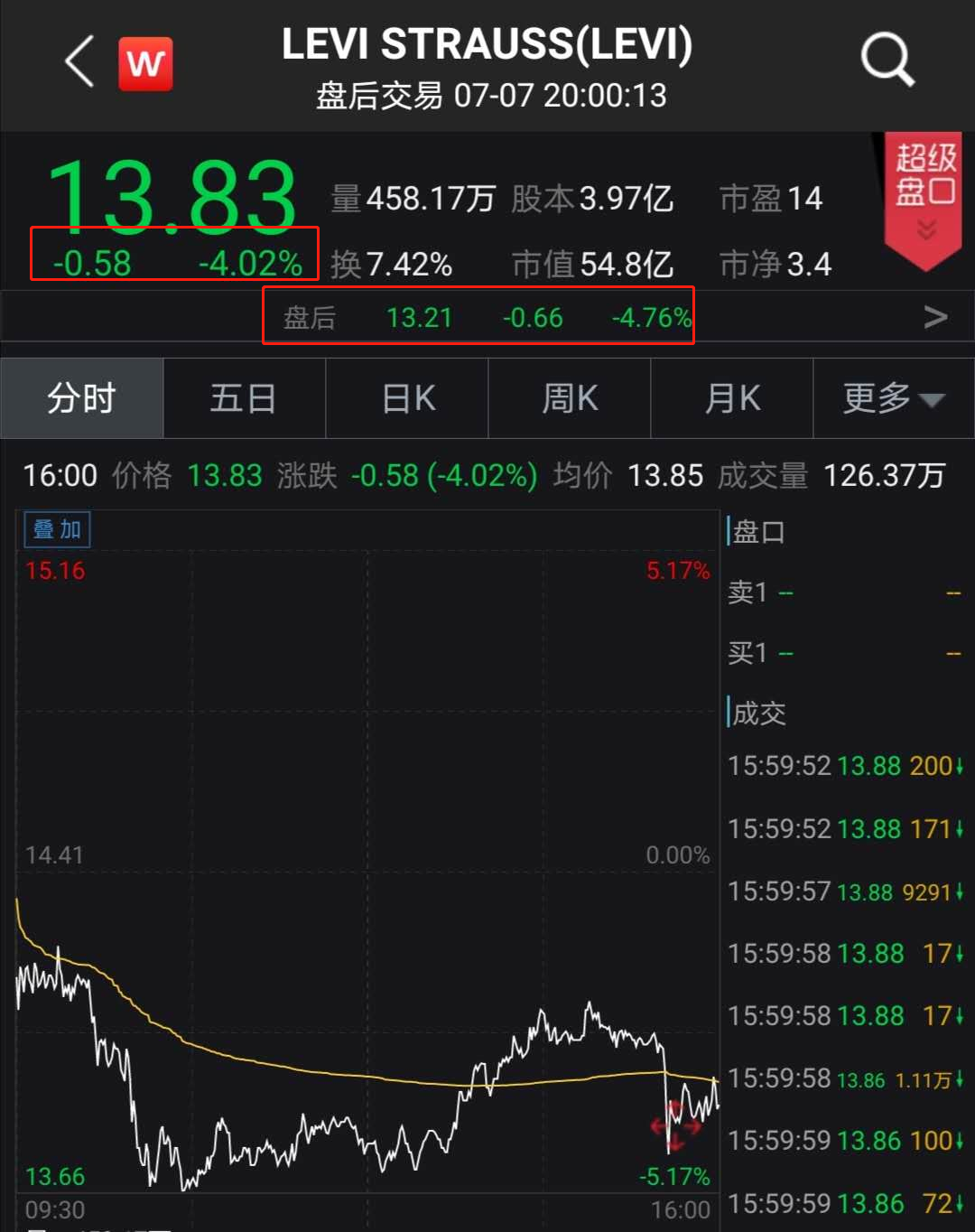
Task: Tap the red W logo icon
Action: coord(145,64)
